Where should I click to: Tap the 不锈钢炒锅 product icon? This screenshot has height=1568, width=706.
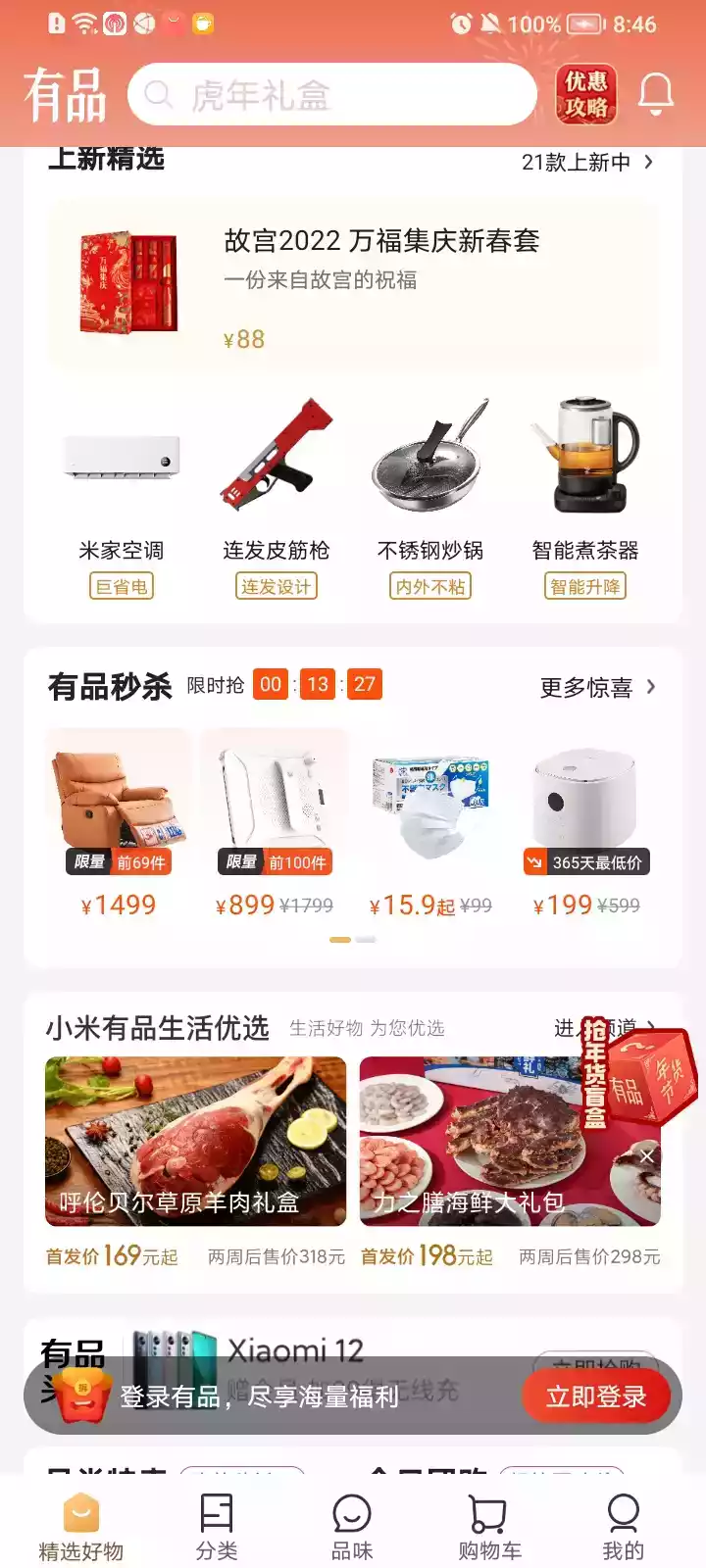[x=431, y=454]
